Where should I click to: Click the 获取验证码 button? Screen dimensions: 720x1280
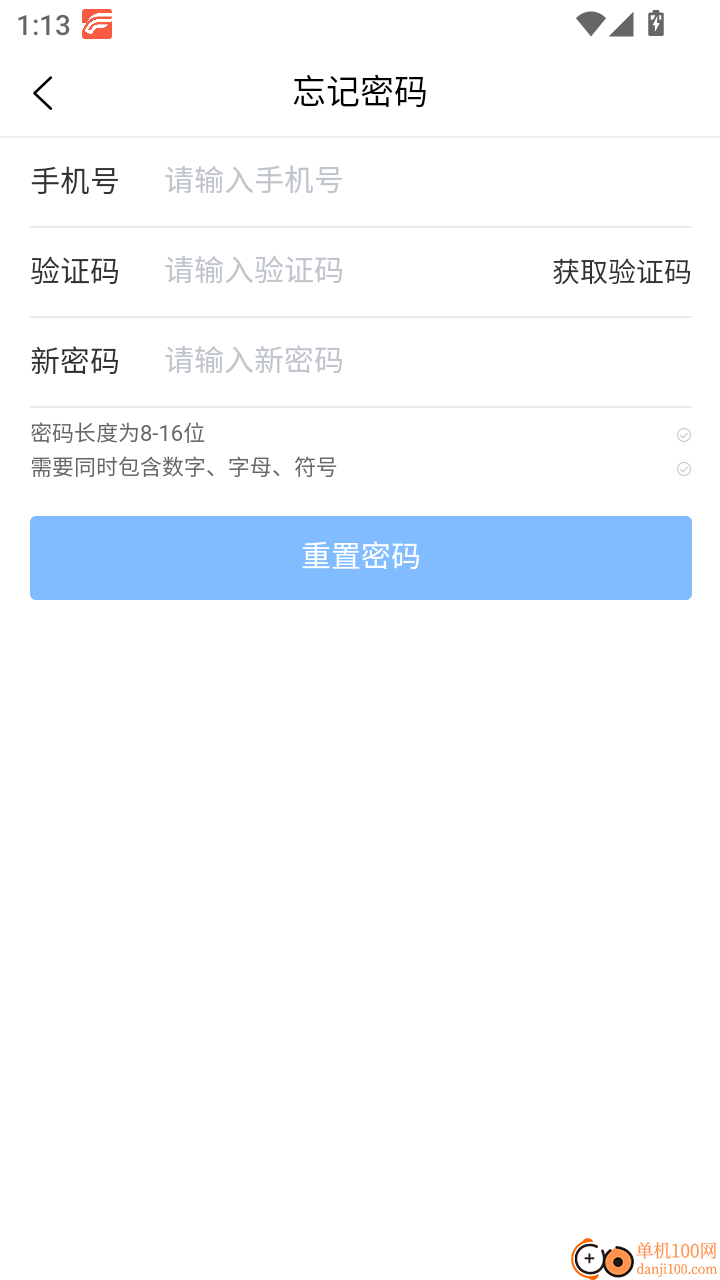click(x=620, y=271)
